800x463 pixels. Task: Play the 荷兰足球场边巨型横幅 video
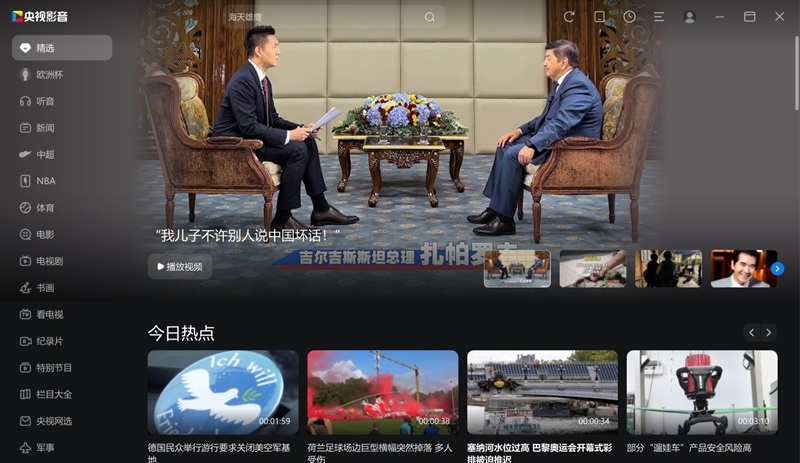pyautogui.click(x=382, y=392)
